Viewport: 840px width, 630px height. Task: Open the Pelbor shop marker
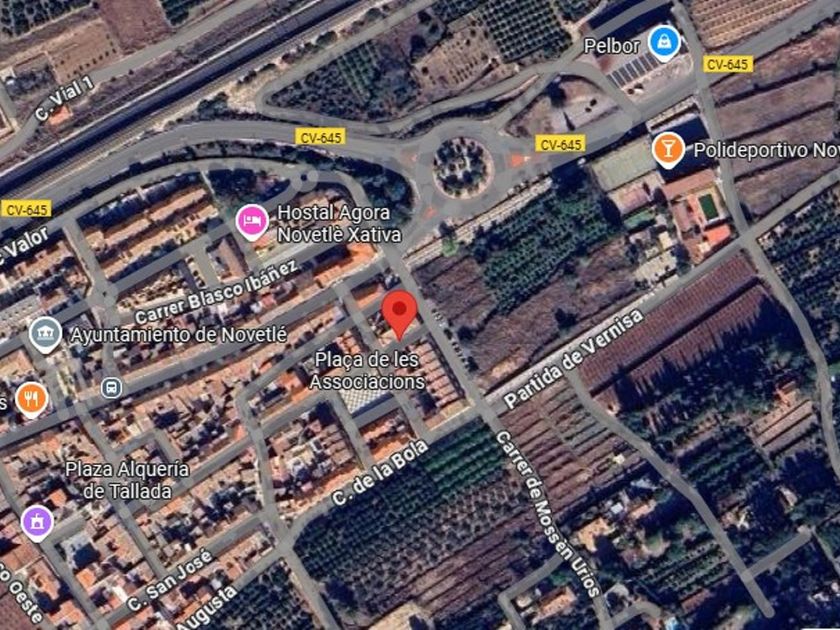click(x=664, y=43)
